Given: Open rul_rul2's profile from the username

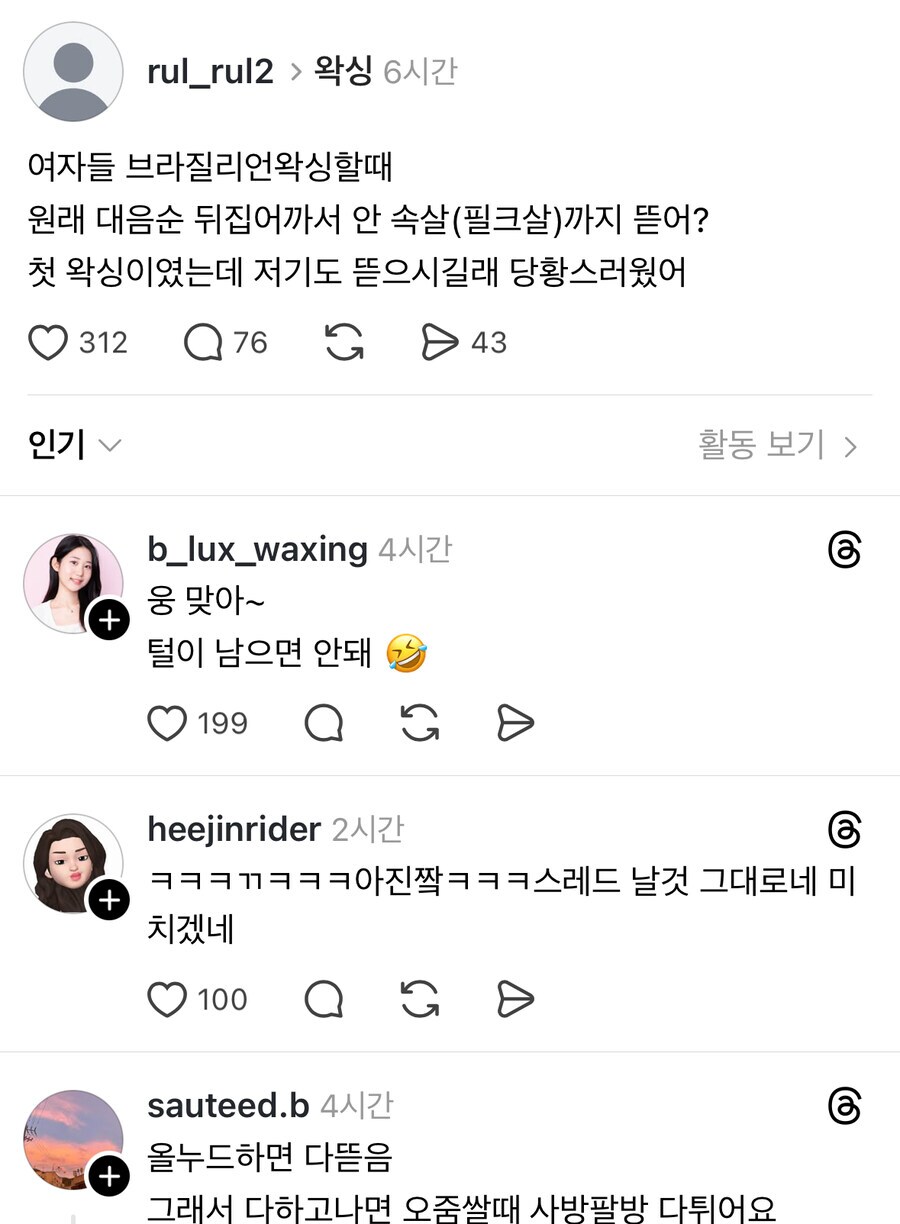Looking at the screenshot, I should [x=207, y=70].
